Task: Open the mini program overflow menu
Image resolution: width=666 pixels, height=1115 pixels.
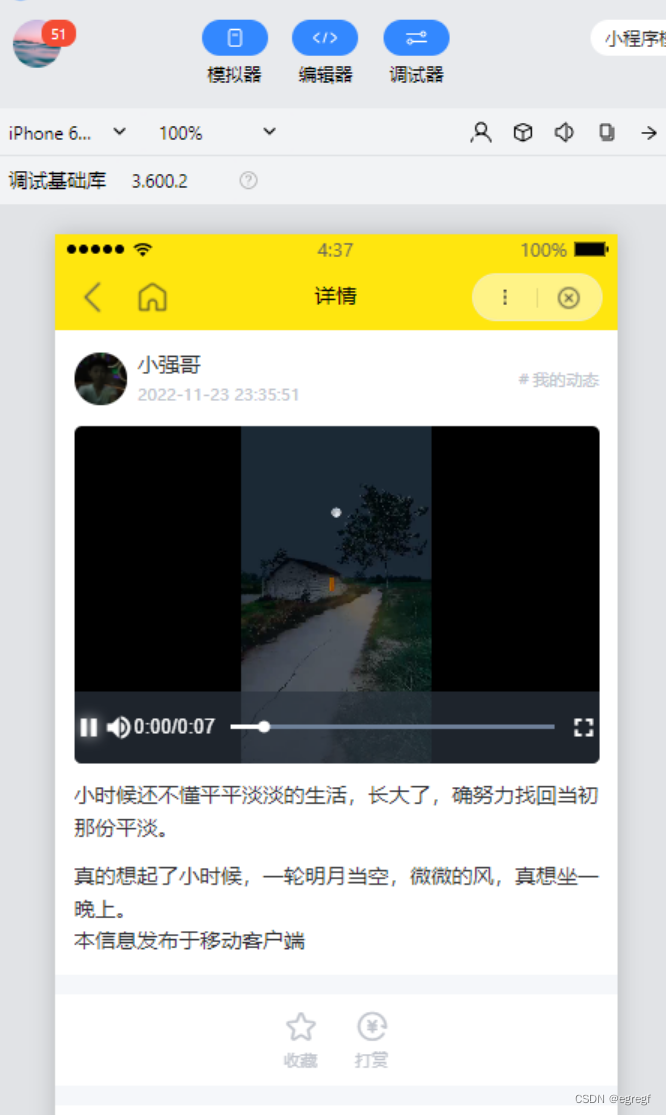Action: pos(505,297)
